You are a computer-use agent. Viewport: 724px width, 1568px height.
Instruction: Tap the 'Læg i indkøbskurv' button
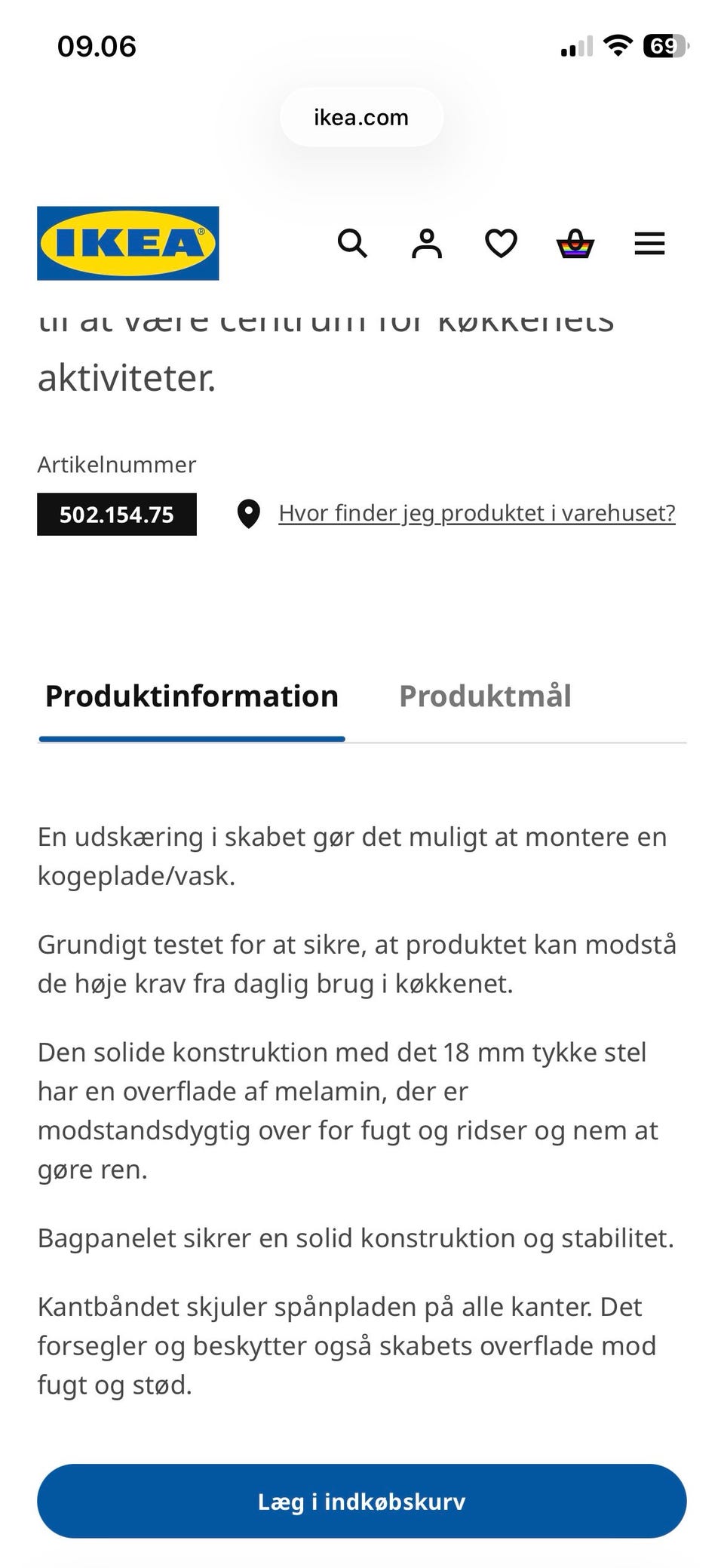pyautogui.click(x=362, y=1501)
